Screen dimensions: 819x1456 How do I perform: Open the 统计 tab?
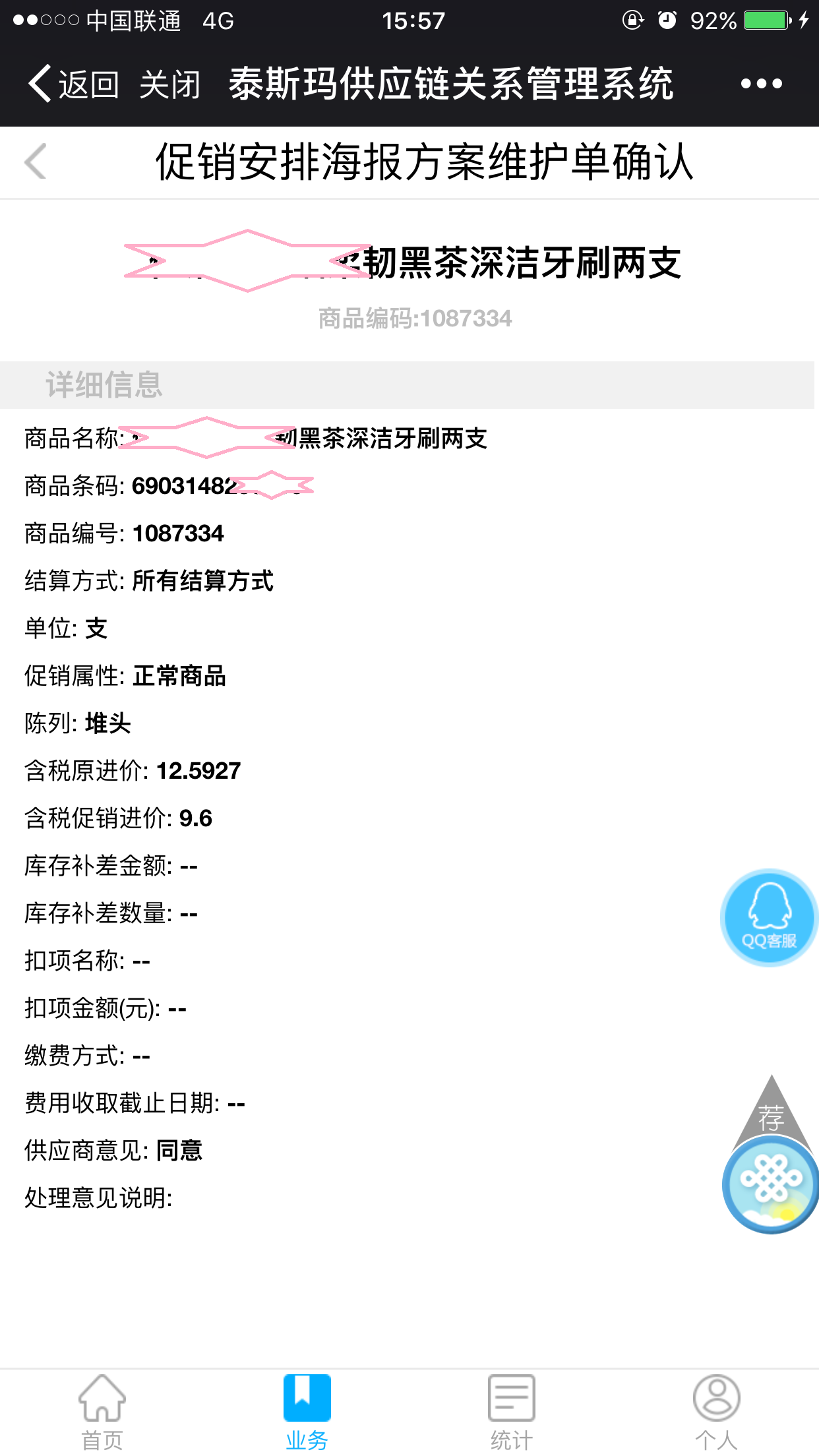click(x=511, y=1411)
